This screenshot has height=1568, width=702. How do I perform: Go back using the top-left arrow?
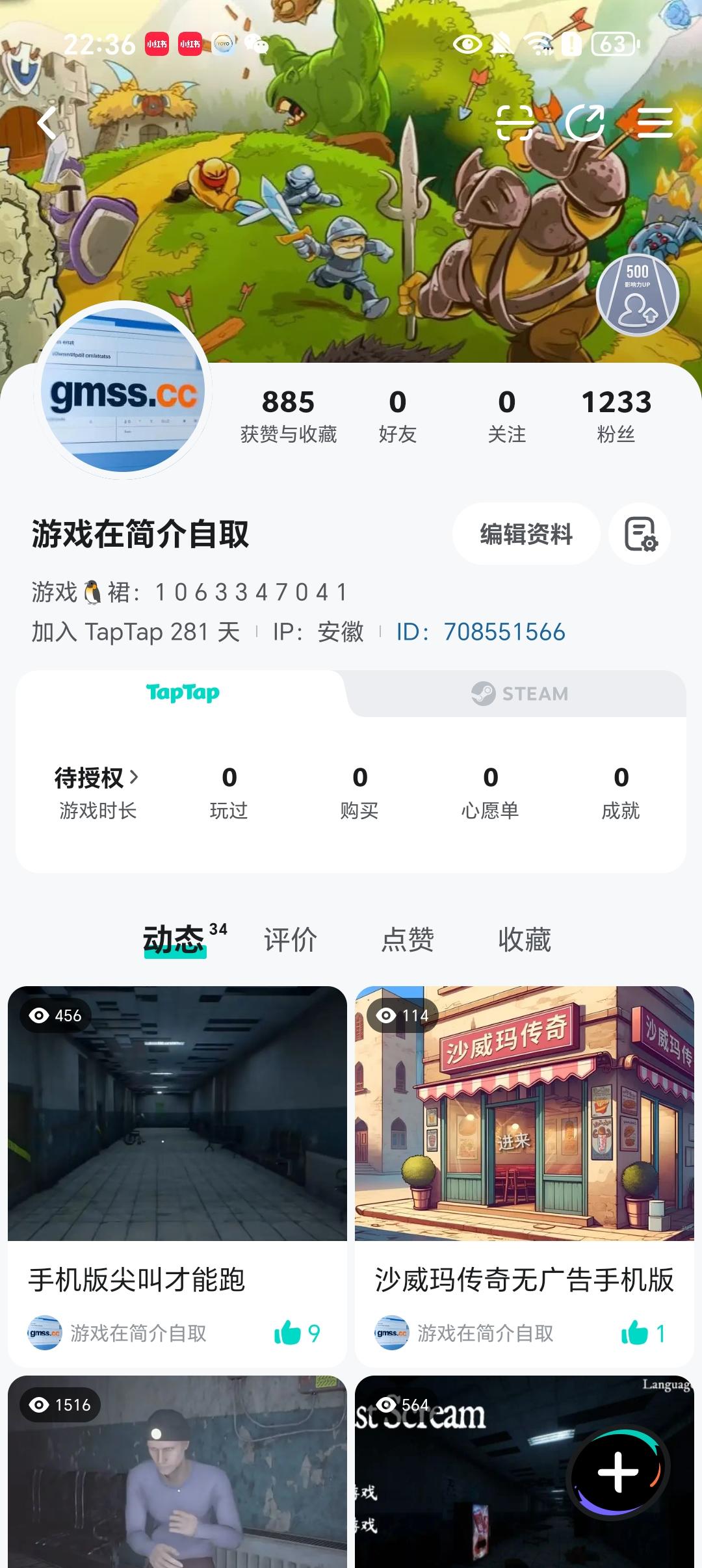click(x=47, y=124)
